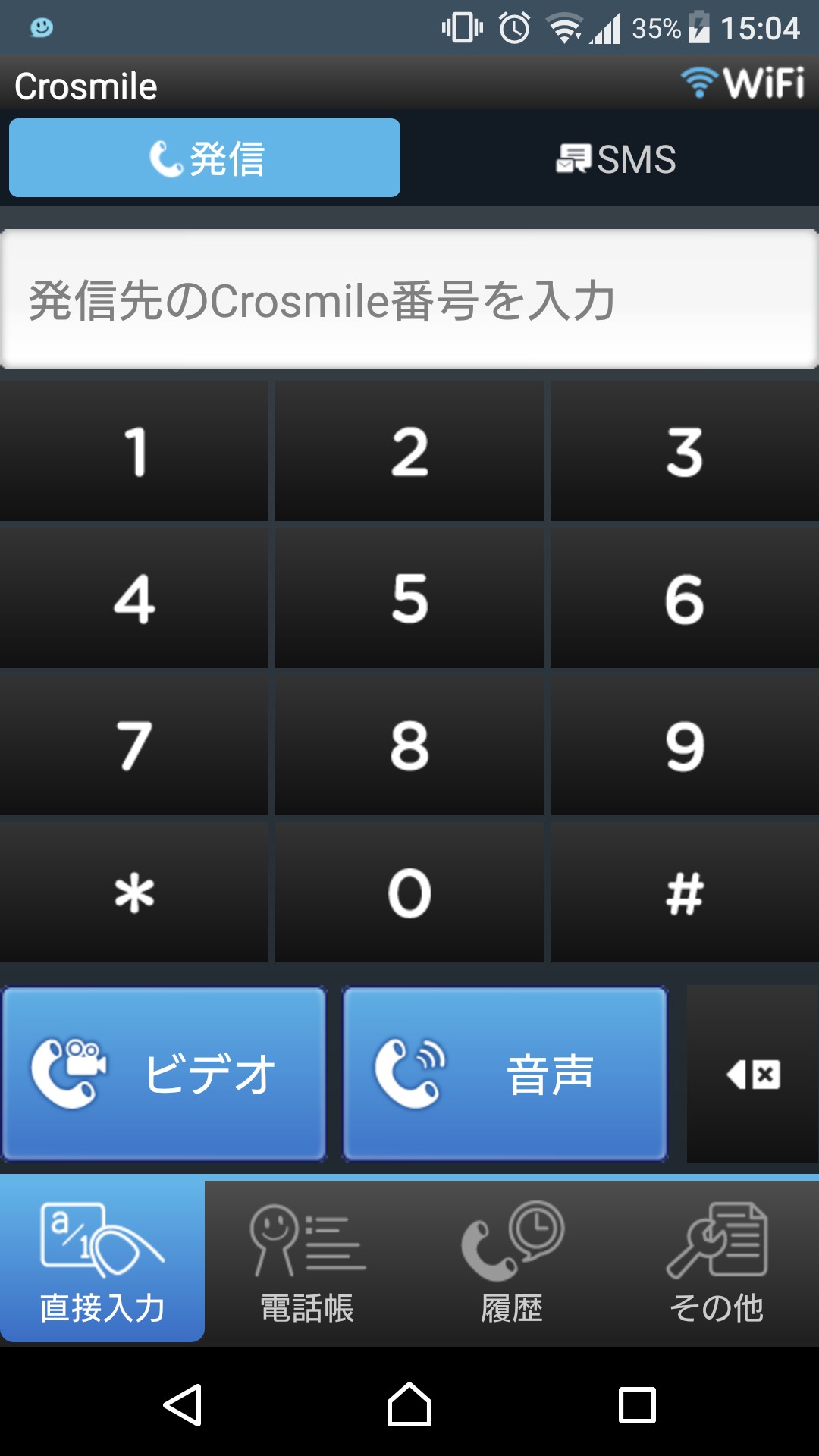Screen dimensions: 819x1456
Task: Switch to the その他 tab
Action: [x=717, y=1263]
